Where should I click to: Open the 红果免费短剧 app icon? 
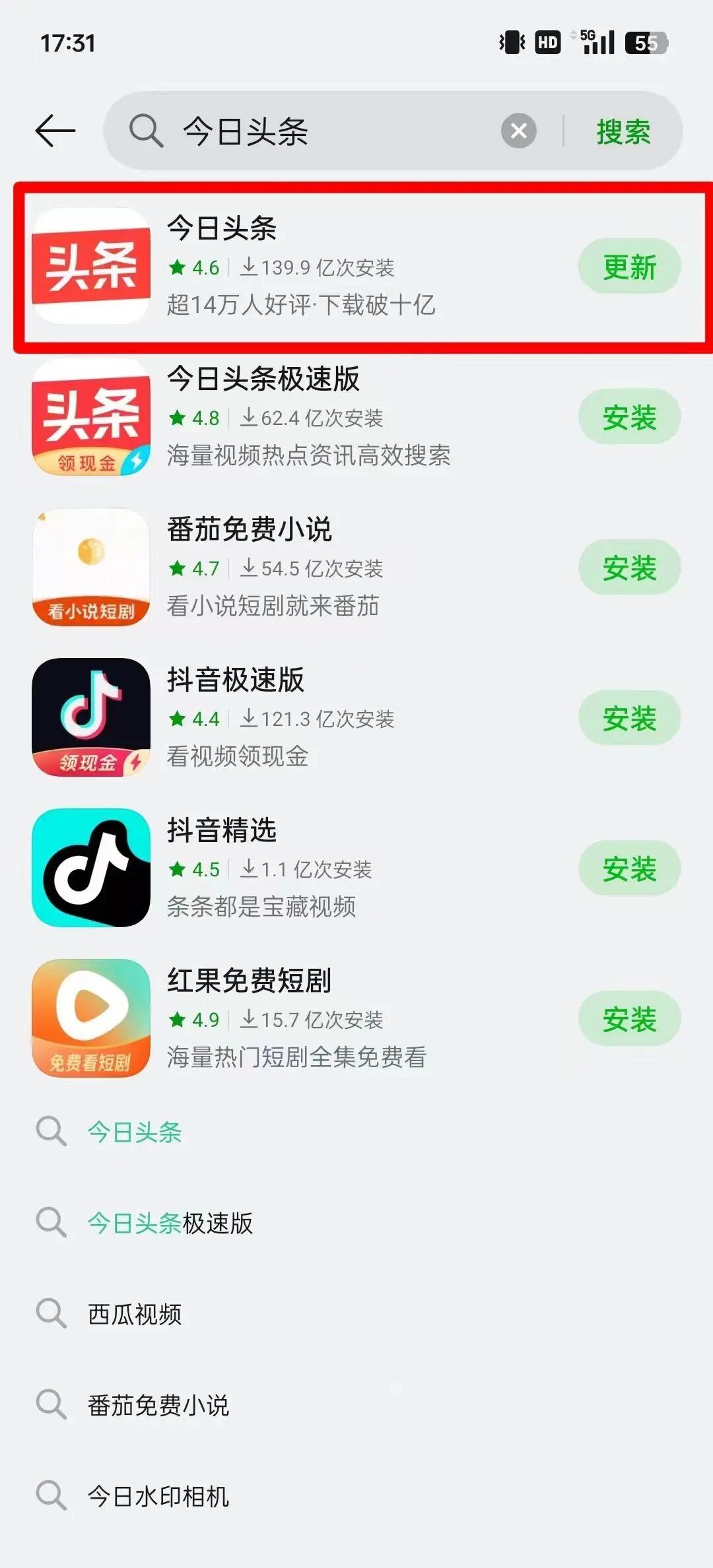[x=90, y=1018]
